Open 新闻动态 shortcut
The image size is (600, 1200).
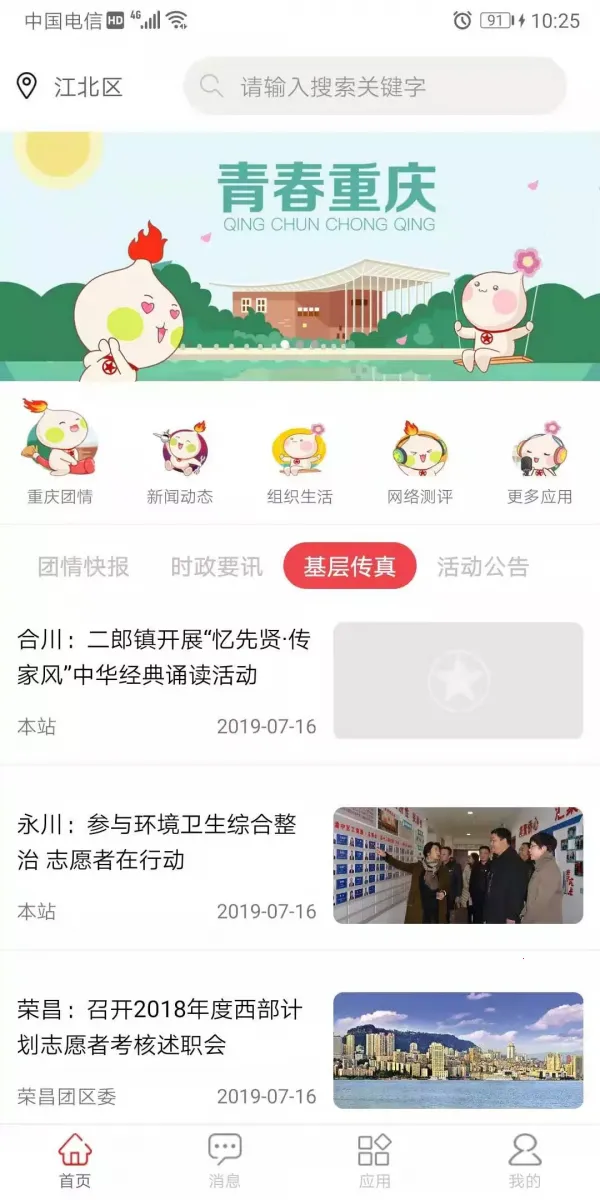180,462
